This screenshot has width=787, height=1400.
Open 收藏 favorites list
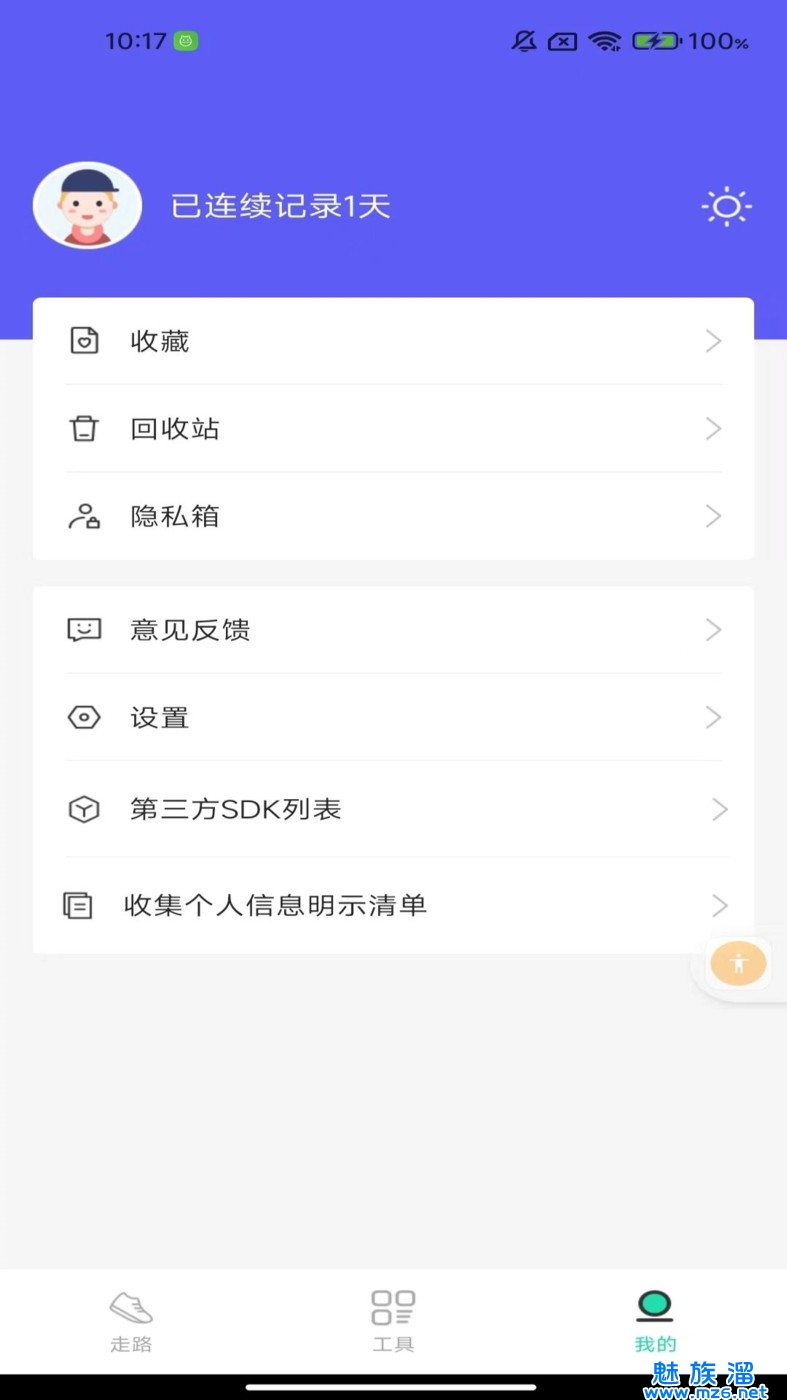pos(393,342)
